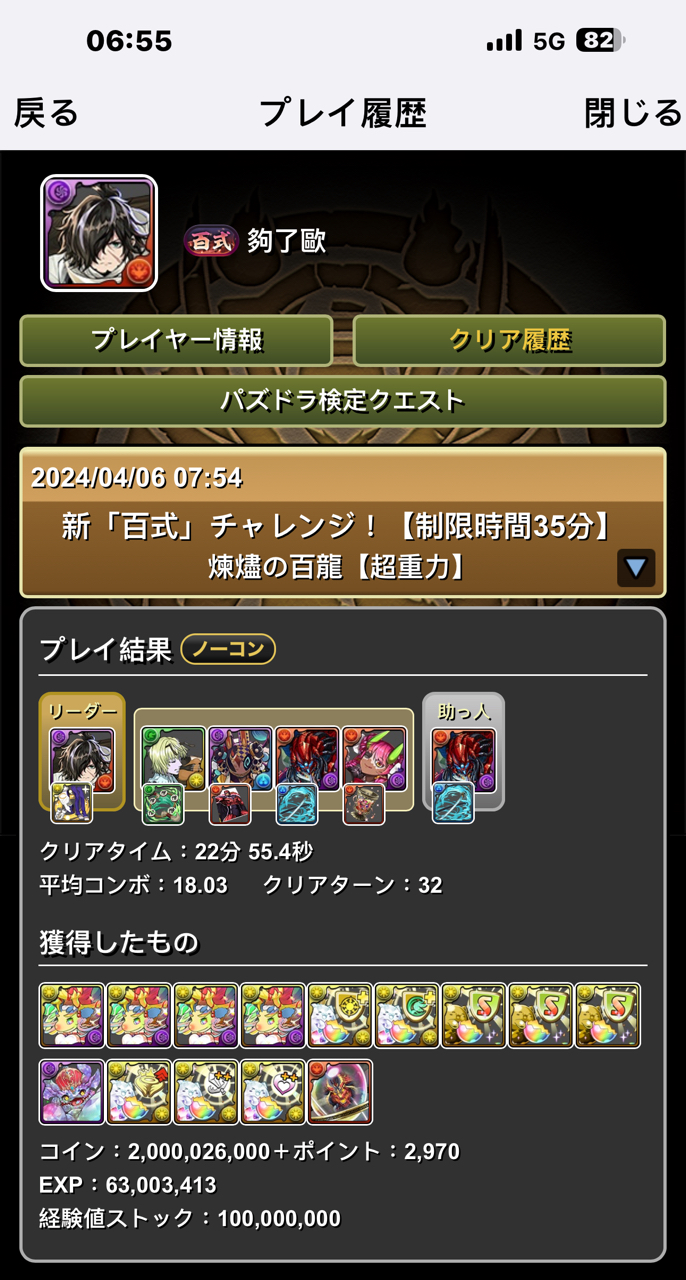Viewport: 686px width, 1280px height.
Task: Switch to プレイヤー情報 tab
Action: pos(176,340)
